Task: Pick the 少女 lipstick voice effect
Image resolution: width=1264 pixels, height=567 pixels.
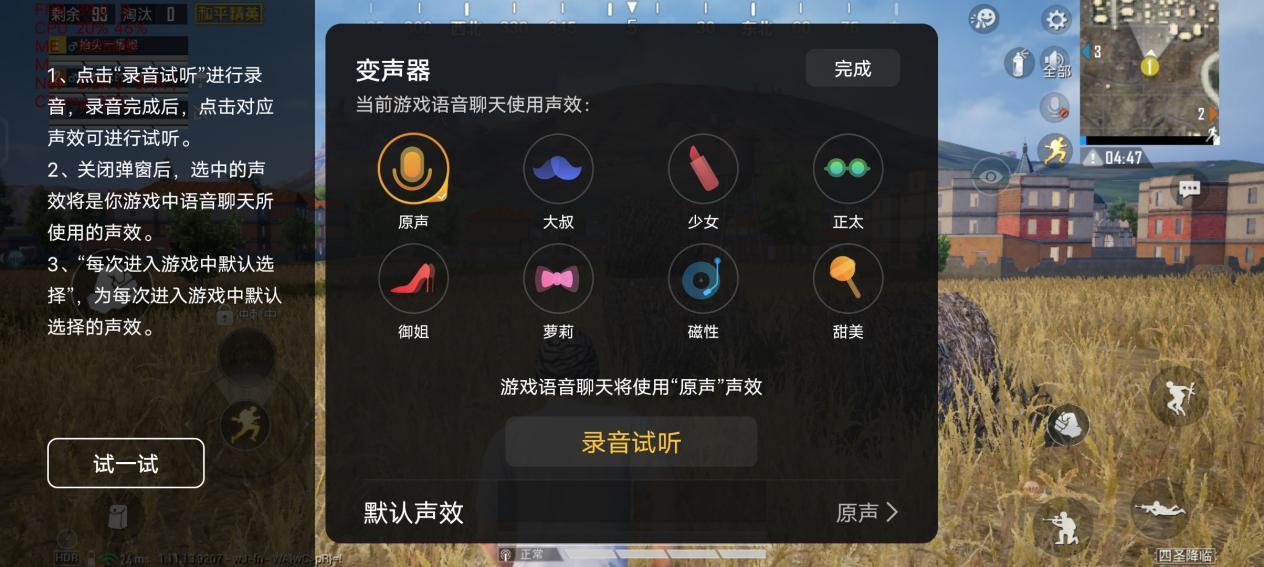Action: (x=703, y=169)
